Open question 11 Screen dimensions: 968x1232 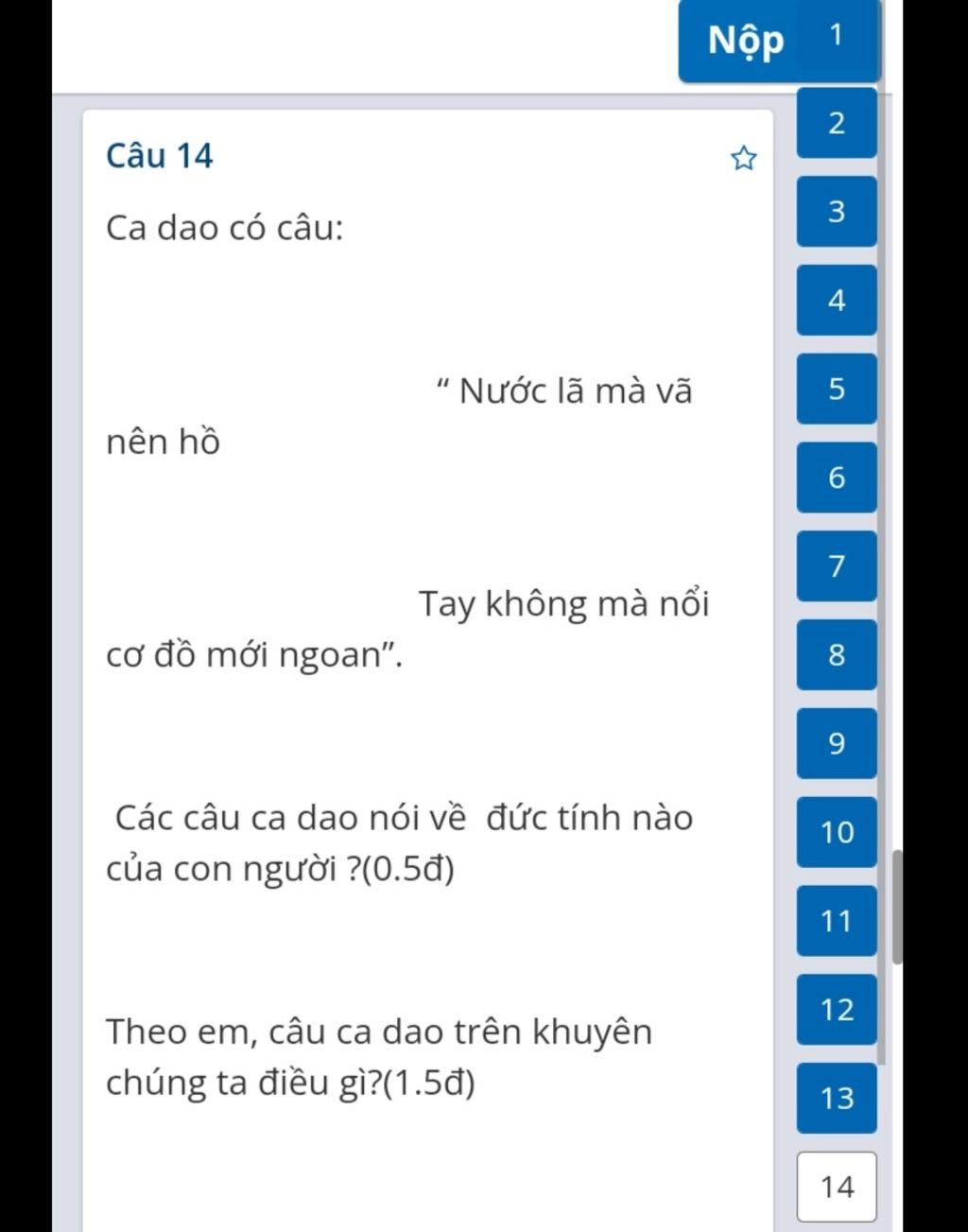[x=837, y=921]
